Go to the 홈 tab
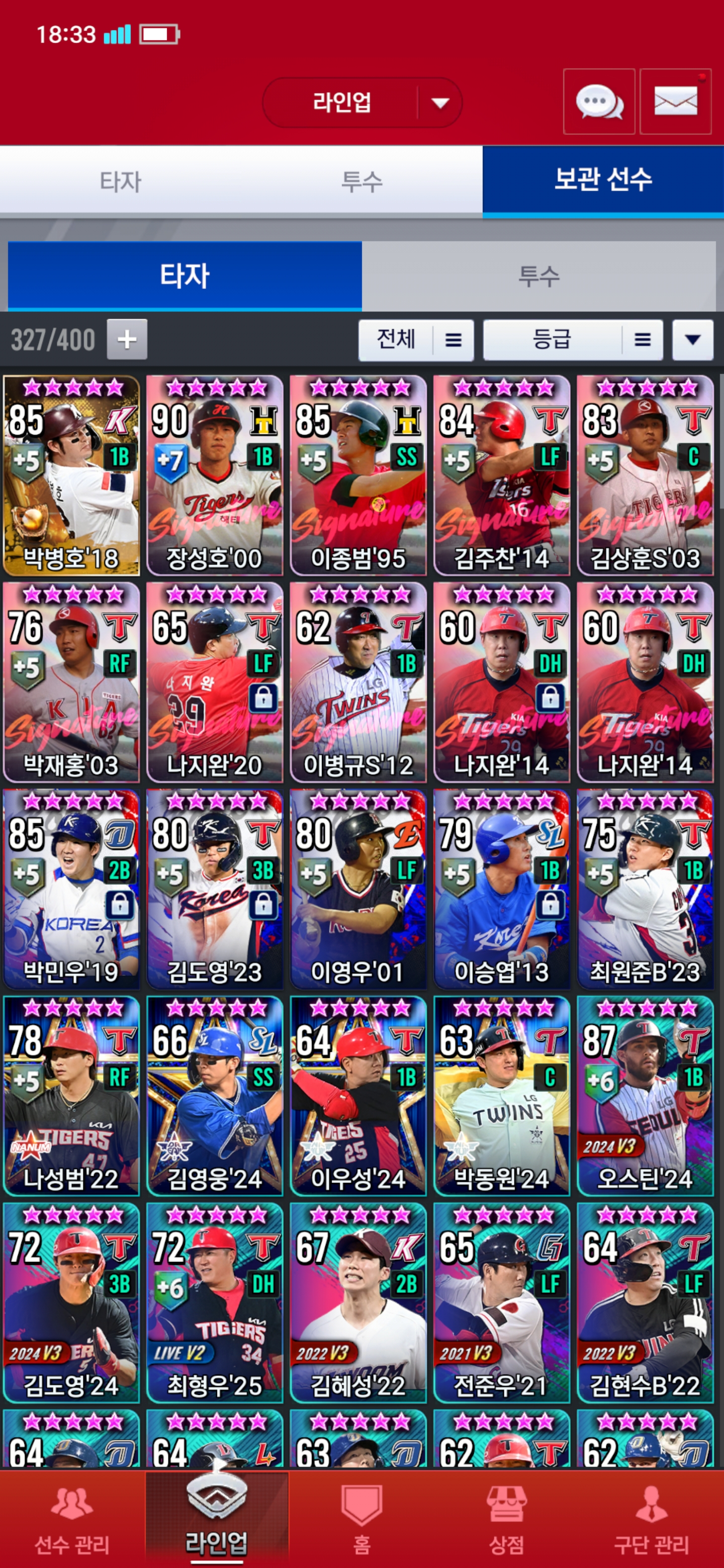The image size is (724, 1568). pos(361,1520)
